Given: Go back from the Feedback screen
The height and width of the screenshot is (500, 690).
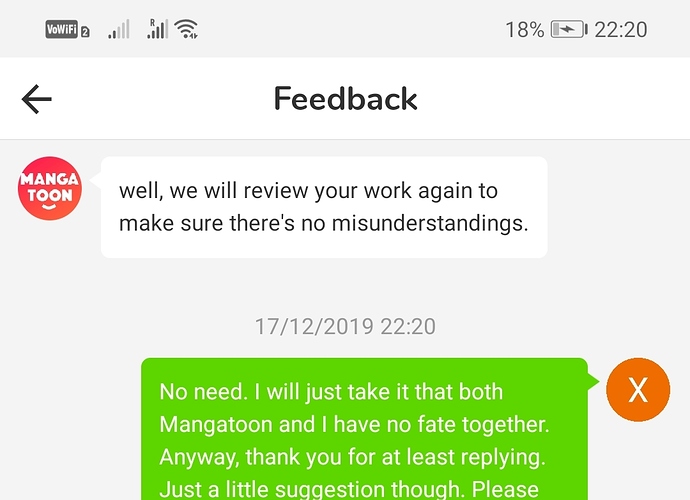Looking at the screenshot, I should point(37,99).
